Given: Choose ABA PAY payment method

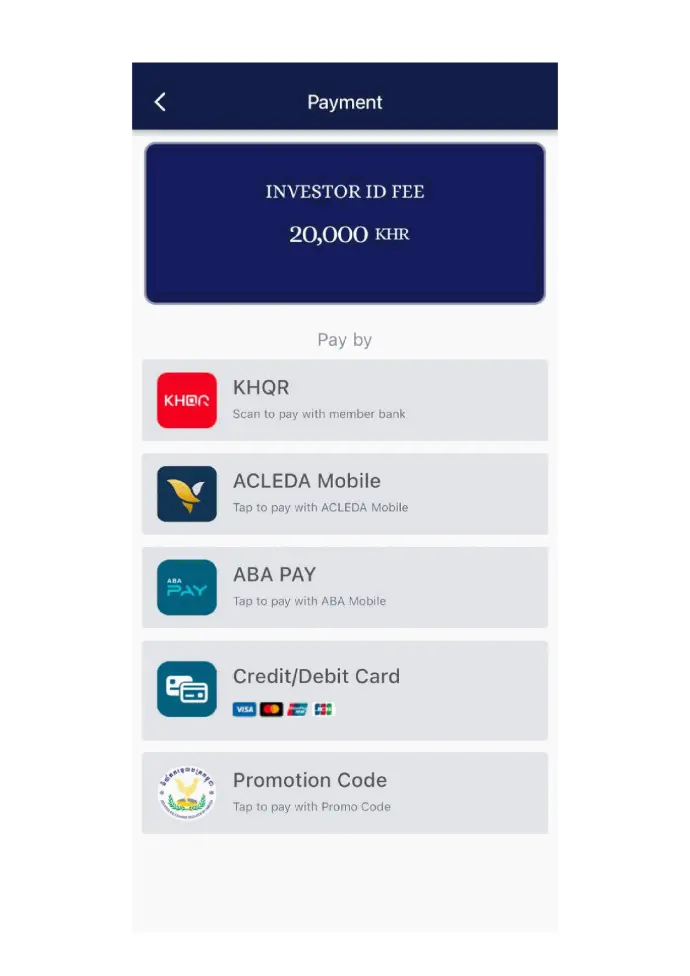Looking at the screenshot, I should point(344,588).
